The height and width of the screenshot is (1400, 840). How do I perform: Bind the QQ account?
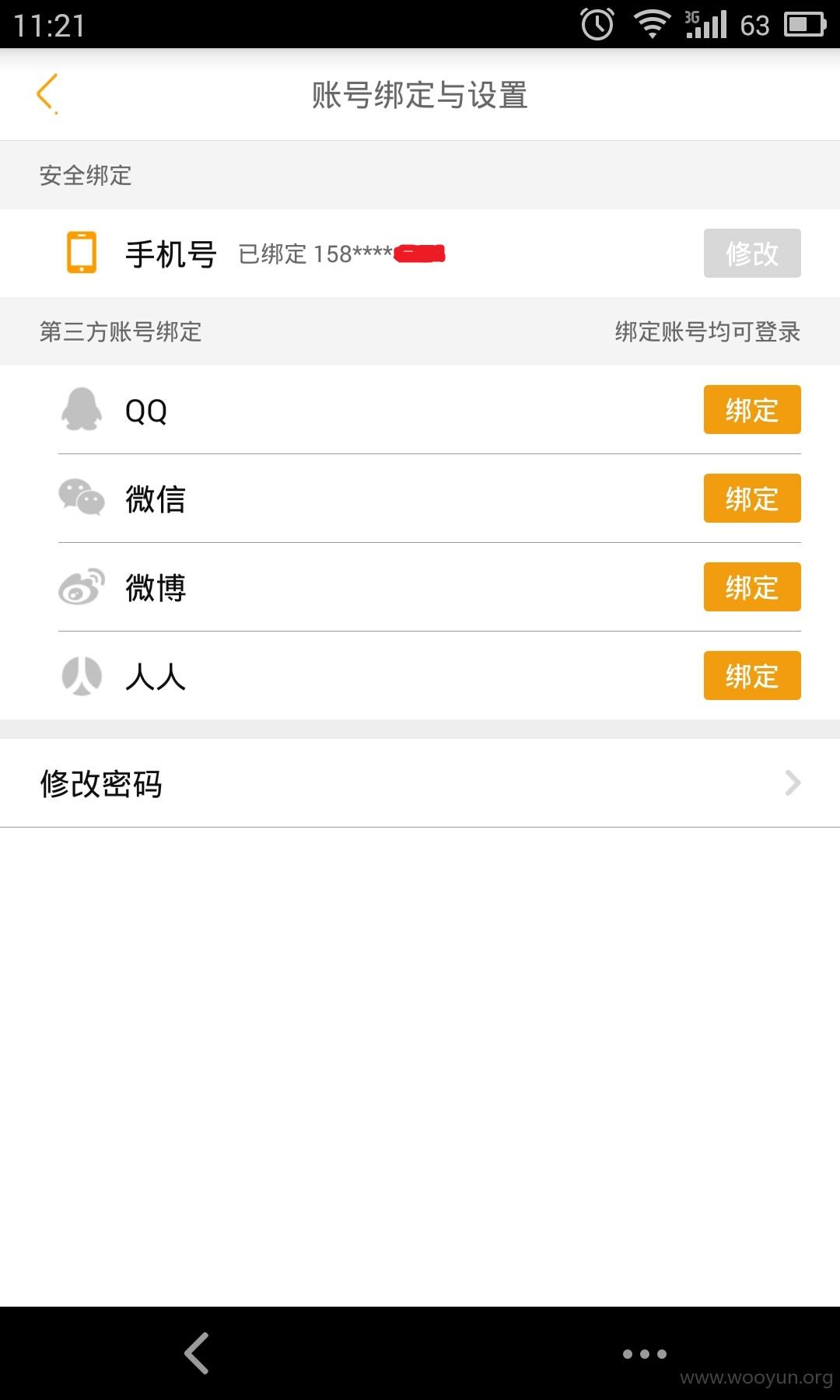pos(752,410)
